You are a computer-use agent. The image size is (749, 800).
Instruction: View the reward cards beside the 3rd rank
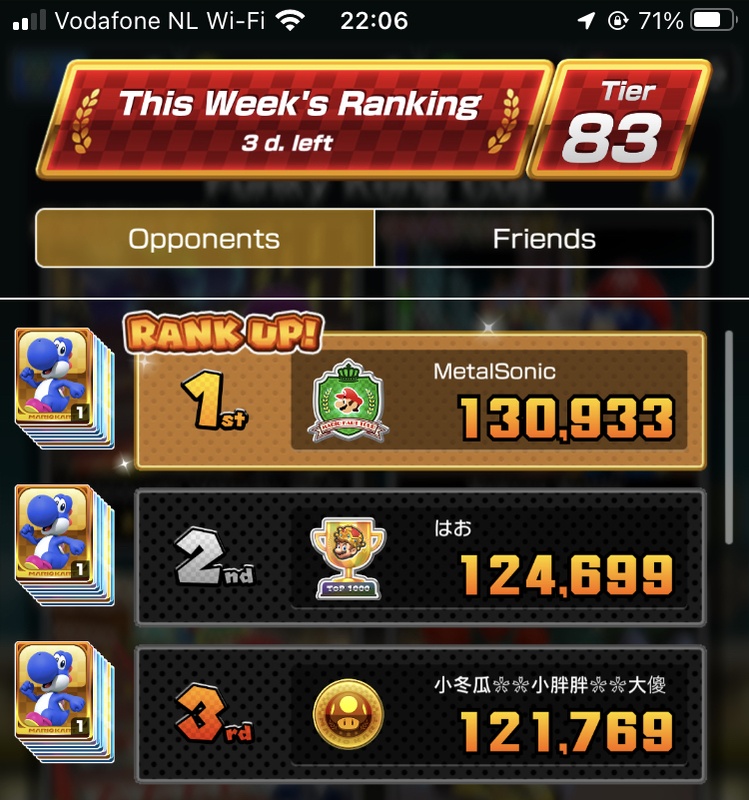click(x=62, y=702)
